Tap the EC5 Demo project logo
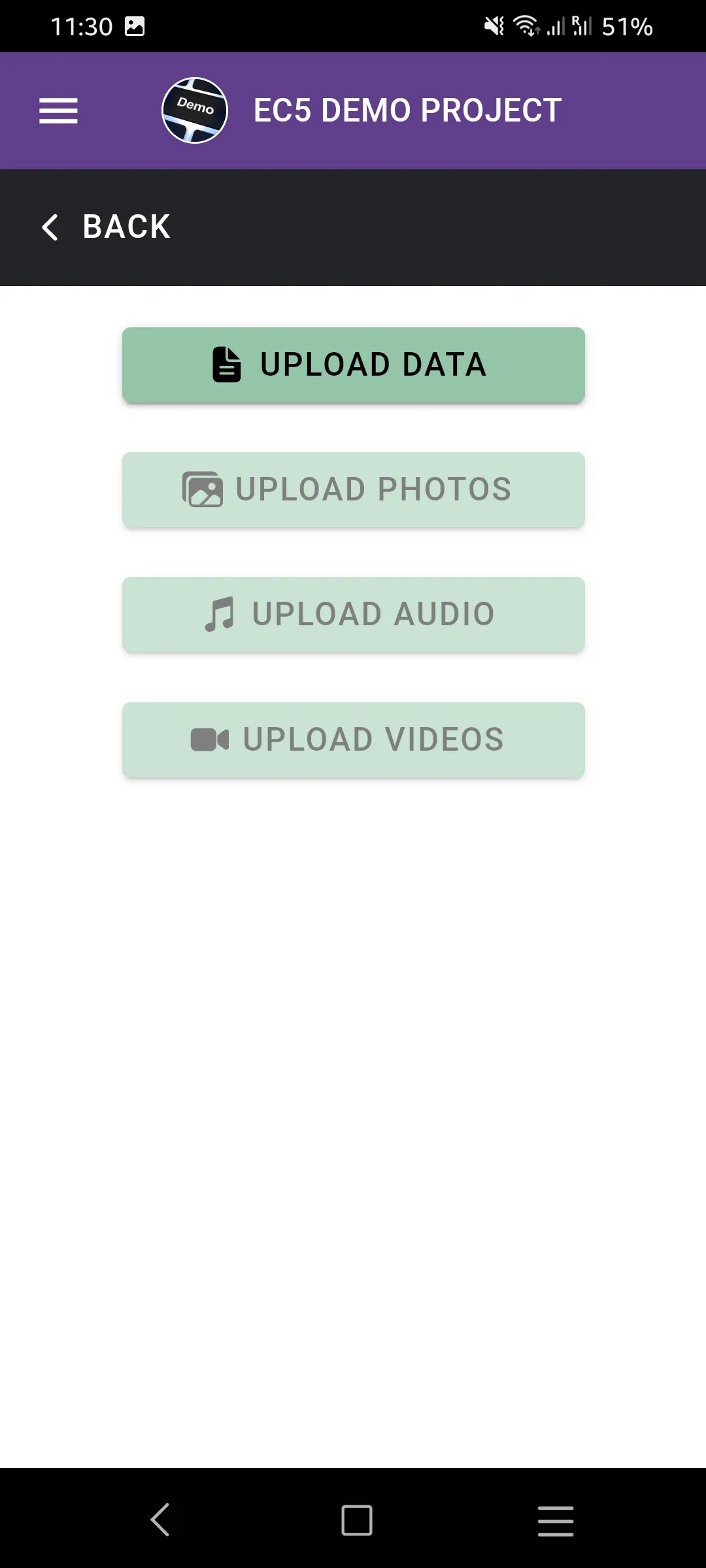 pyautogui.click(x=195, y=110)
